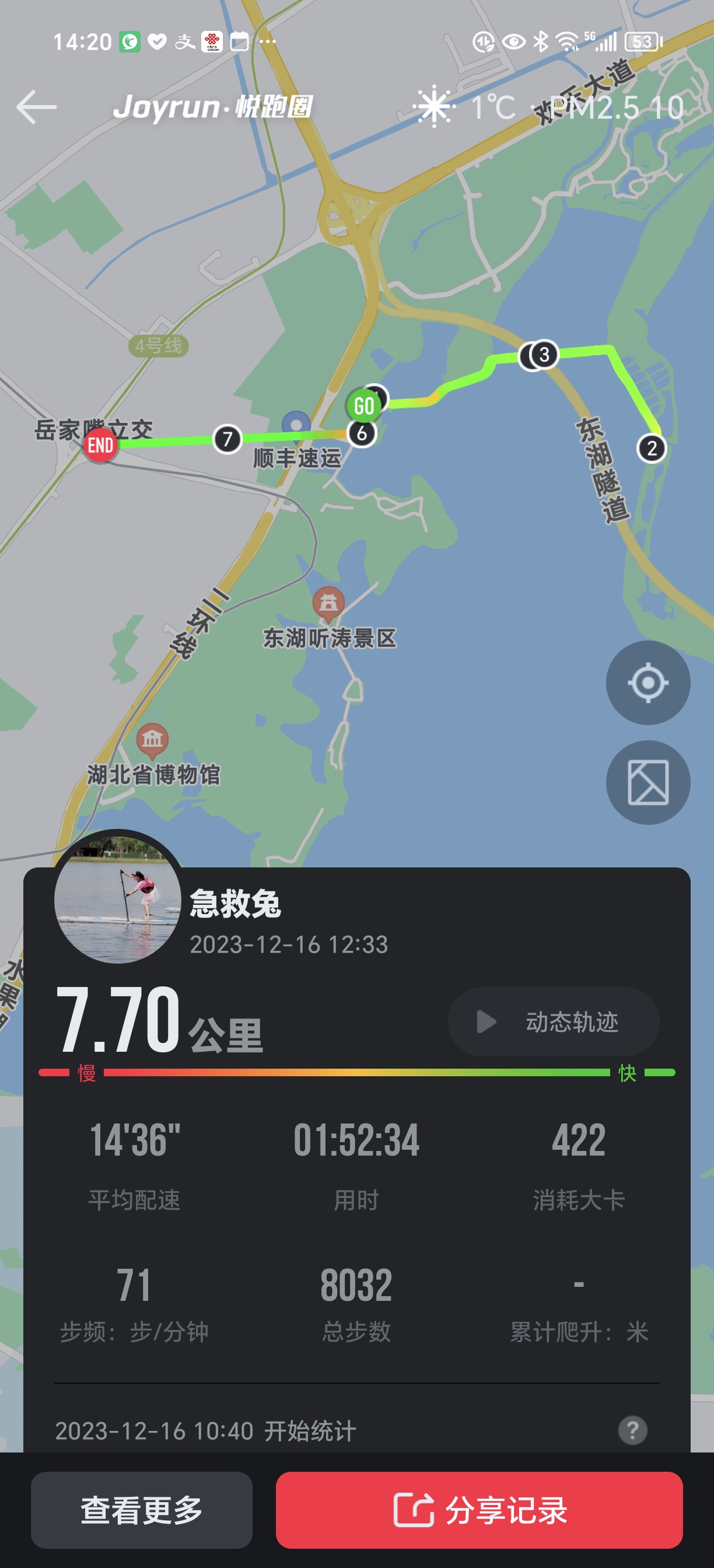Open 急救兔's profile avatar
Screen dimensions: 714x1568
(117, 899)
